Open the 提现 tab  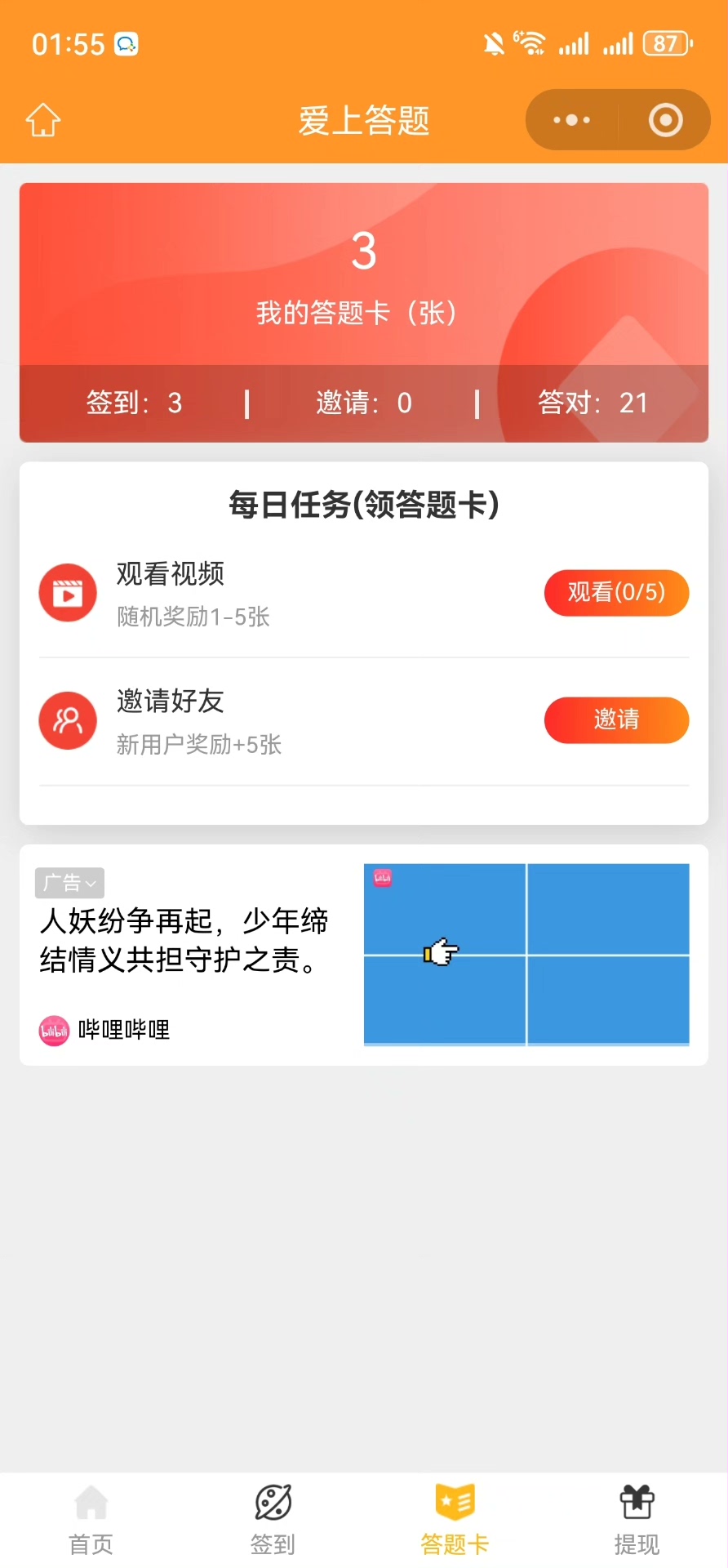click(637, 1520)
